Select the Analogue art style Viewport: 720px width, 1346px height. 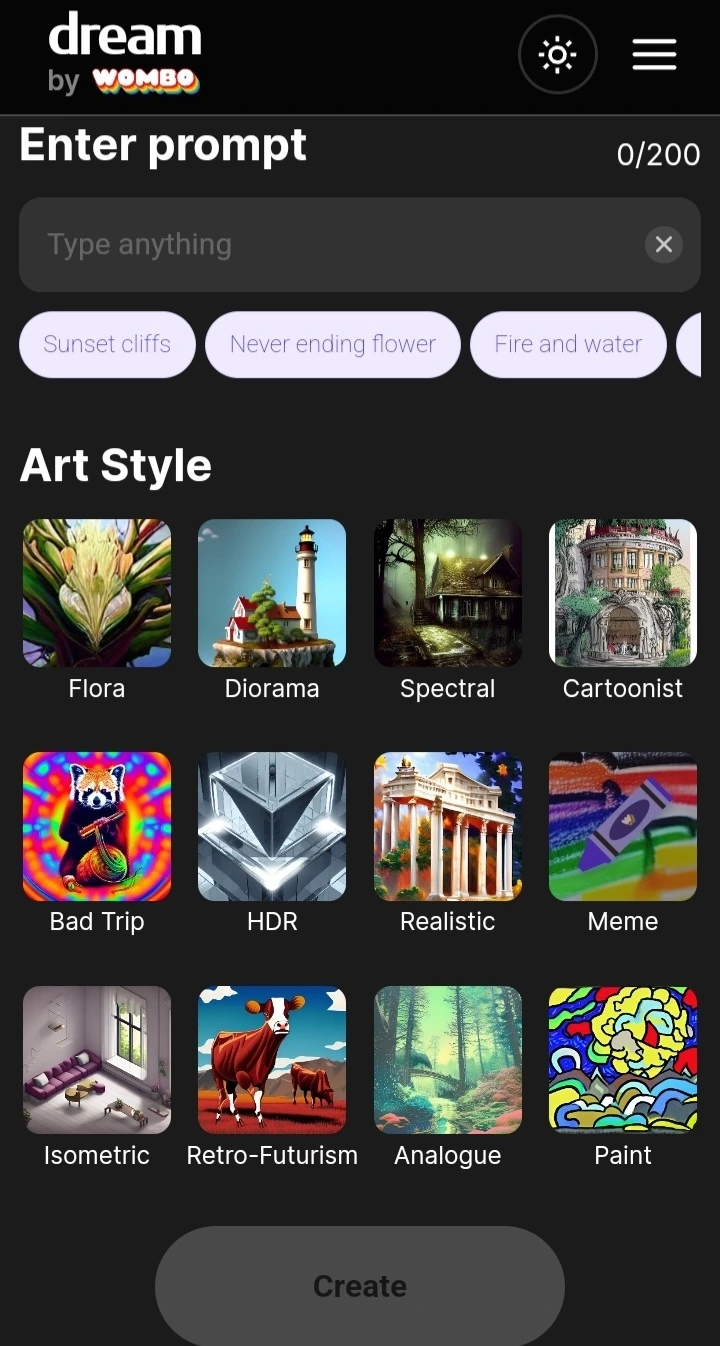coord(448,1060)
